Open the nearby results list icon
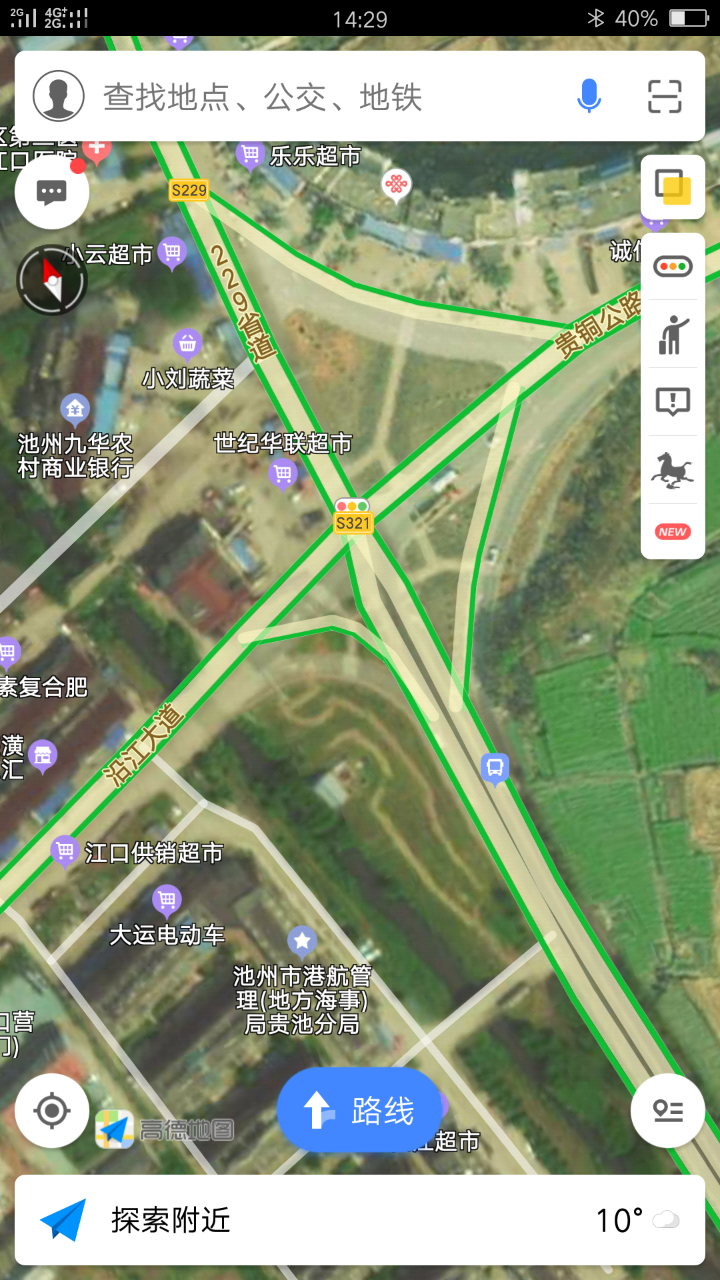The image size is (720, 1280). point(667,1111)
